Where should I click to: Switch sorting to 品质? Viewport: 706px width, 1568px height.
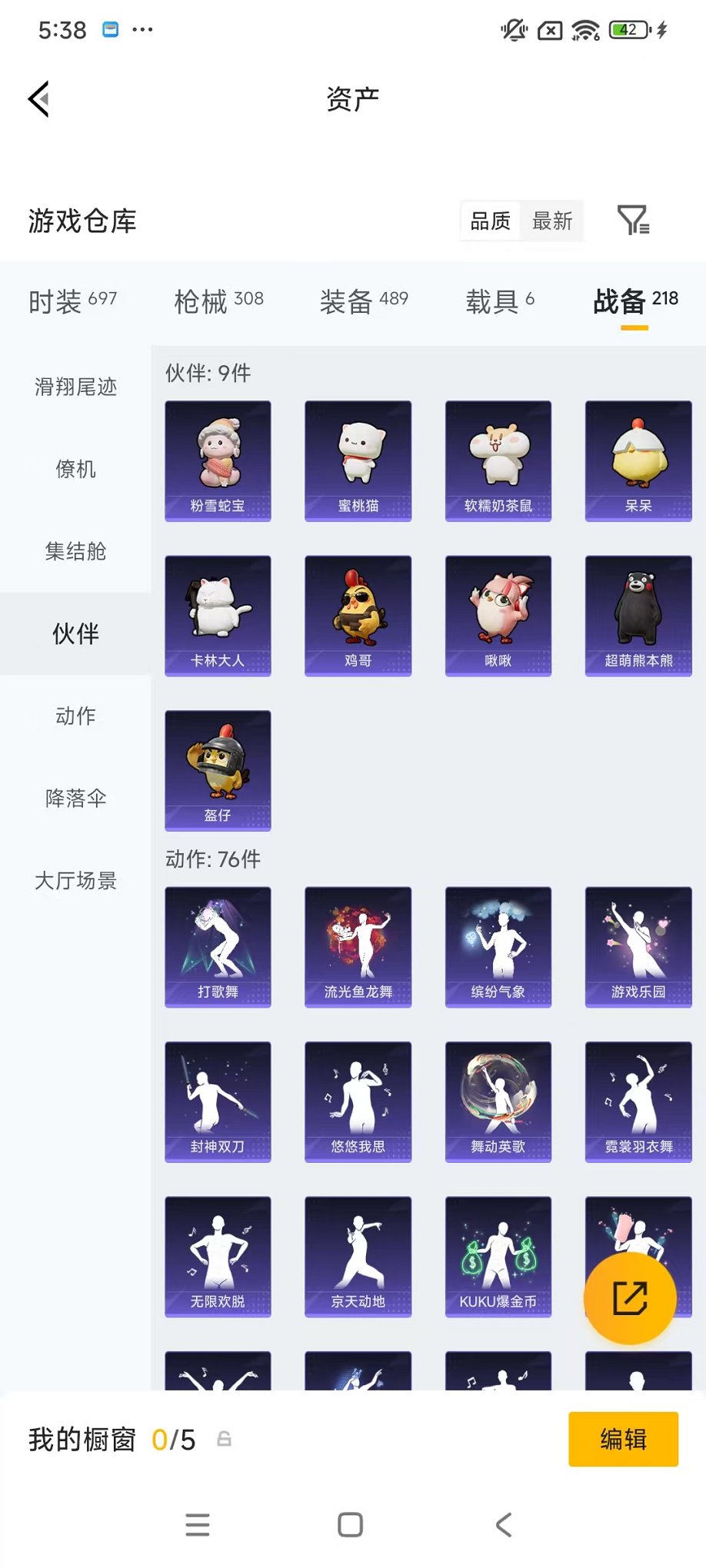point(490,221)
